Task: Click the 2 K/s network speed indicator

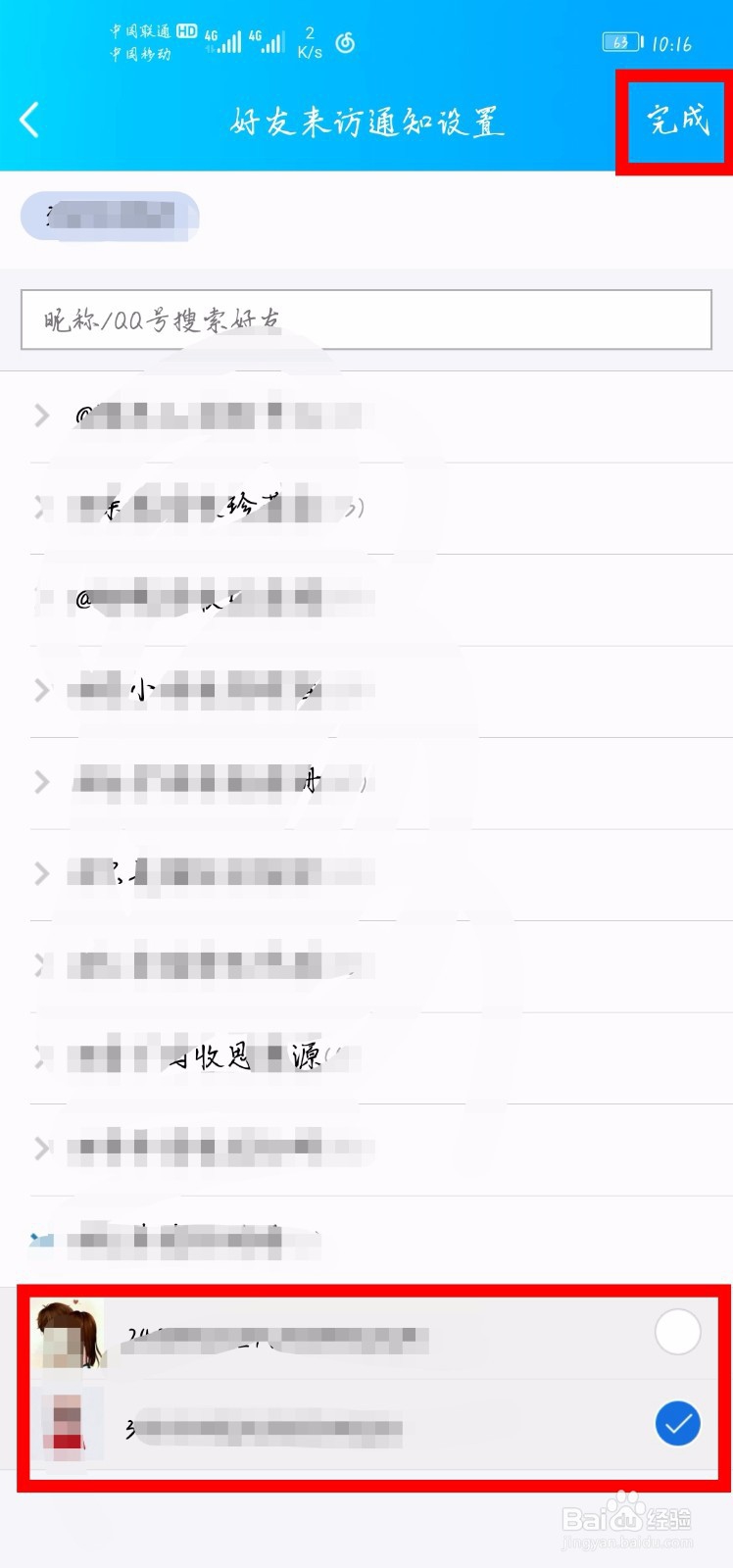Action: point(311,41)
